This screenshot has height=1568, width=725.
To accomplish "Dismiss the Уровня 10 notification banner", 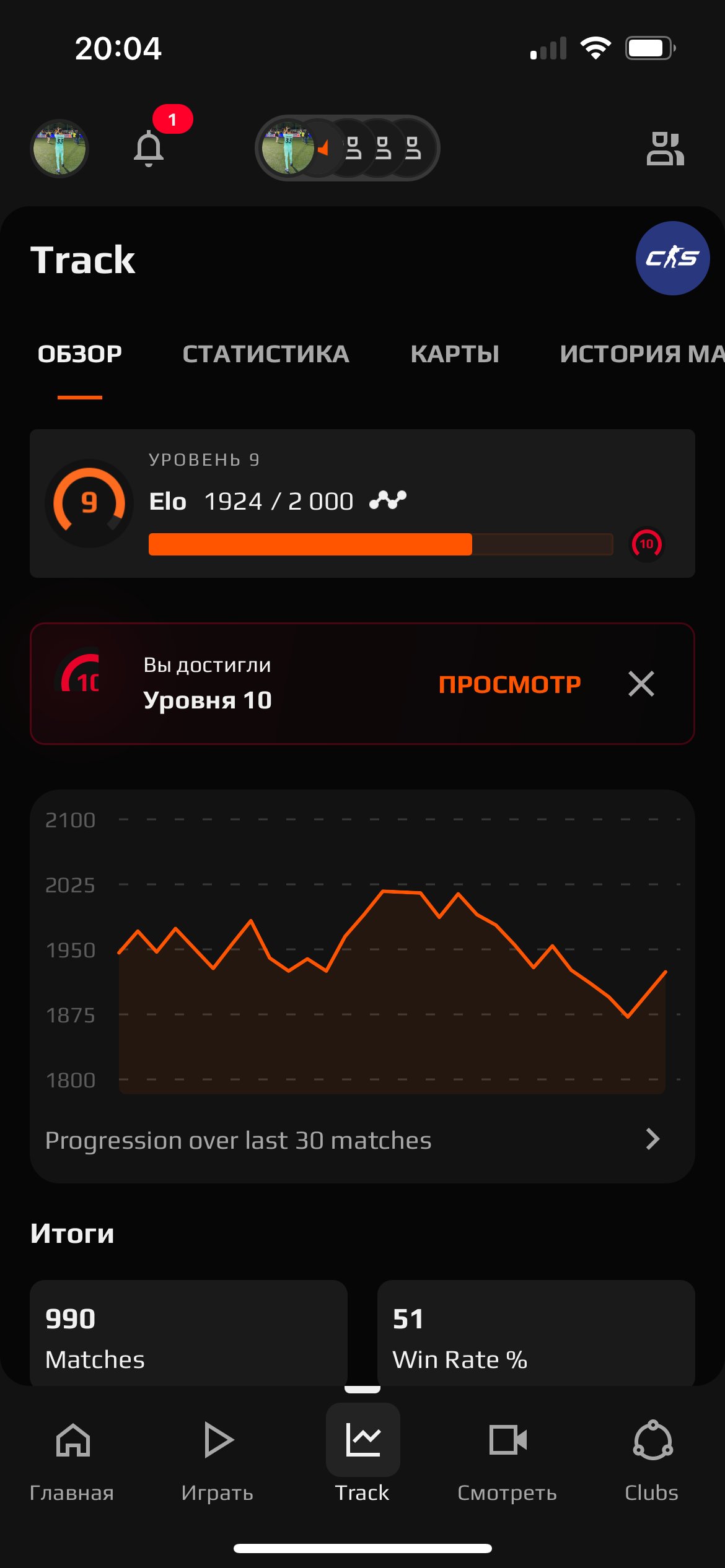I will [641, 684].
